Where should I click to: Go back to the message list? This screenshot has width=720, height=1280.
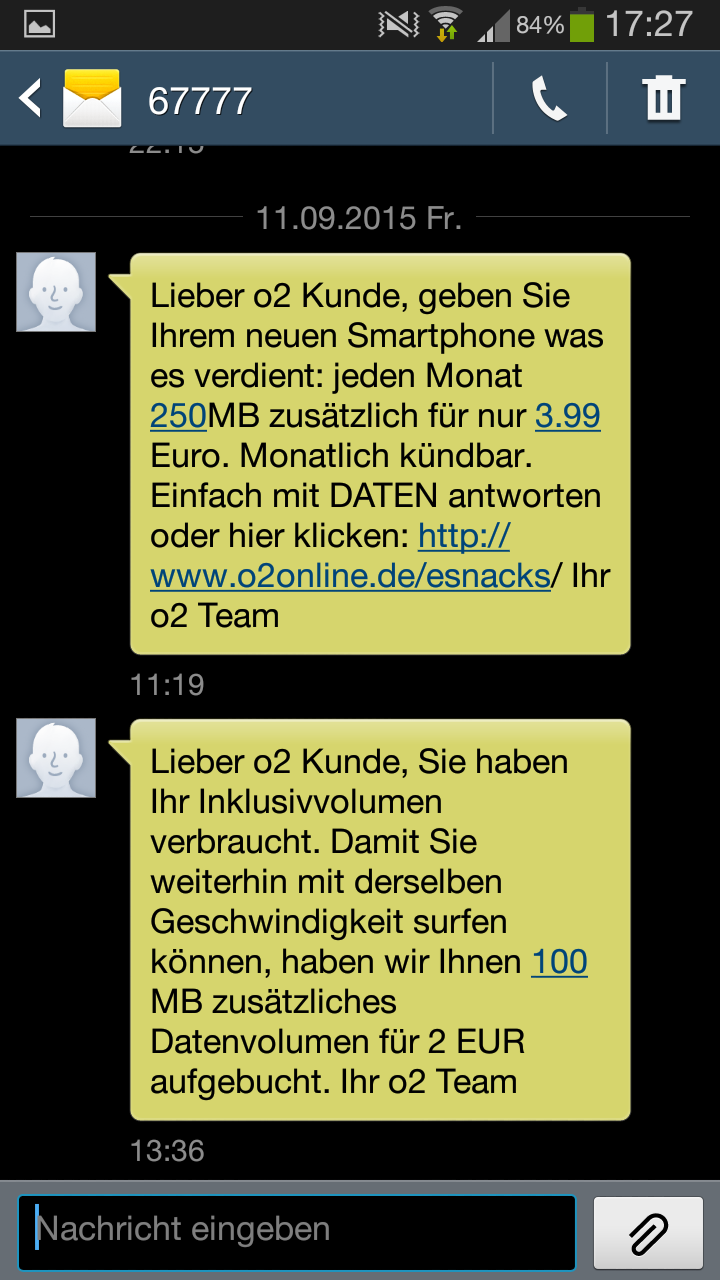[x=32, y=99]
